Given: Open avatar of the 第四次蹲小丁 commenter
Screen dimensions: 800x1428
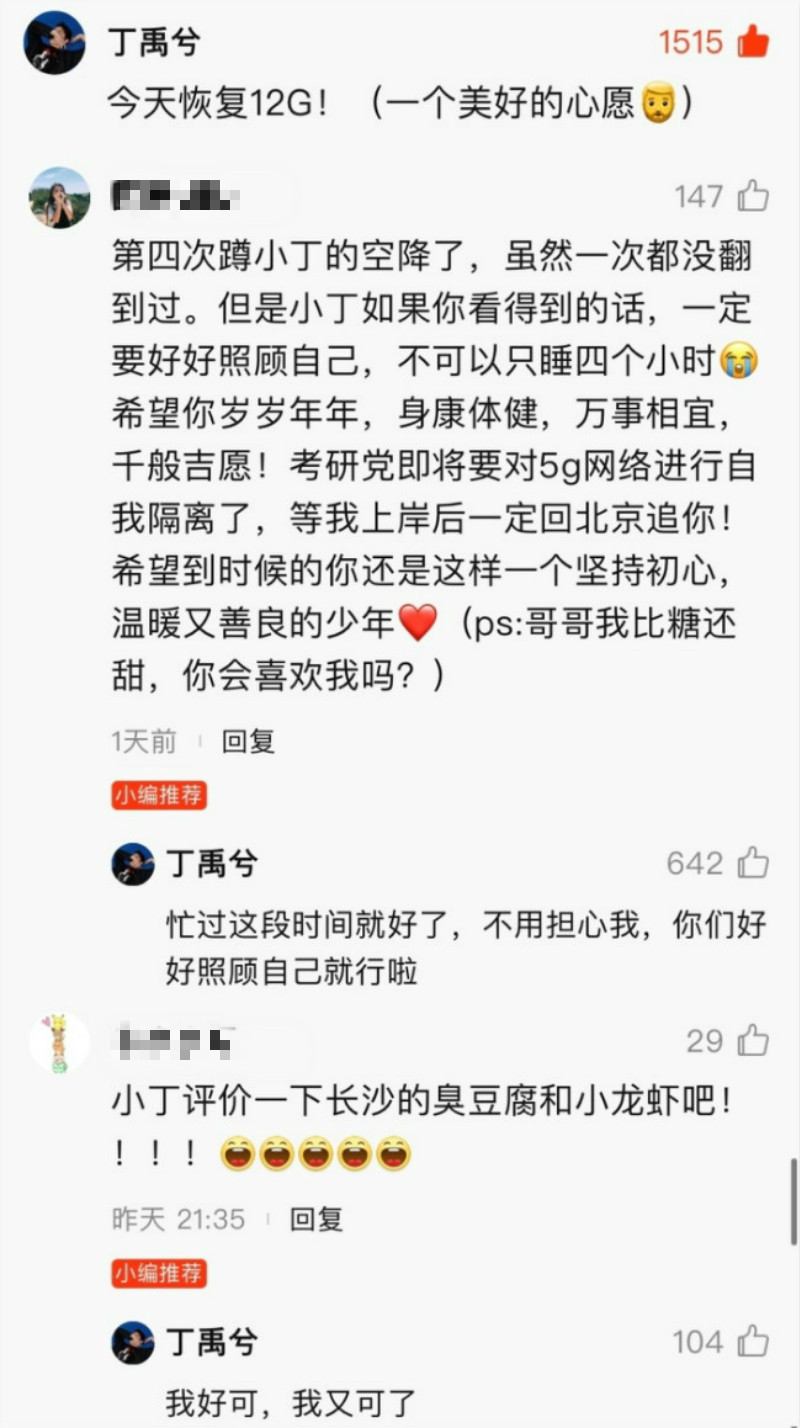Looking at the screenshot, I should coord(59,197).
